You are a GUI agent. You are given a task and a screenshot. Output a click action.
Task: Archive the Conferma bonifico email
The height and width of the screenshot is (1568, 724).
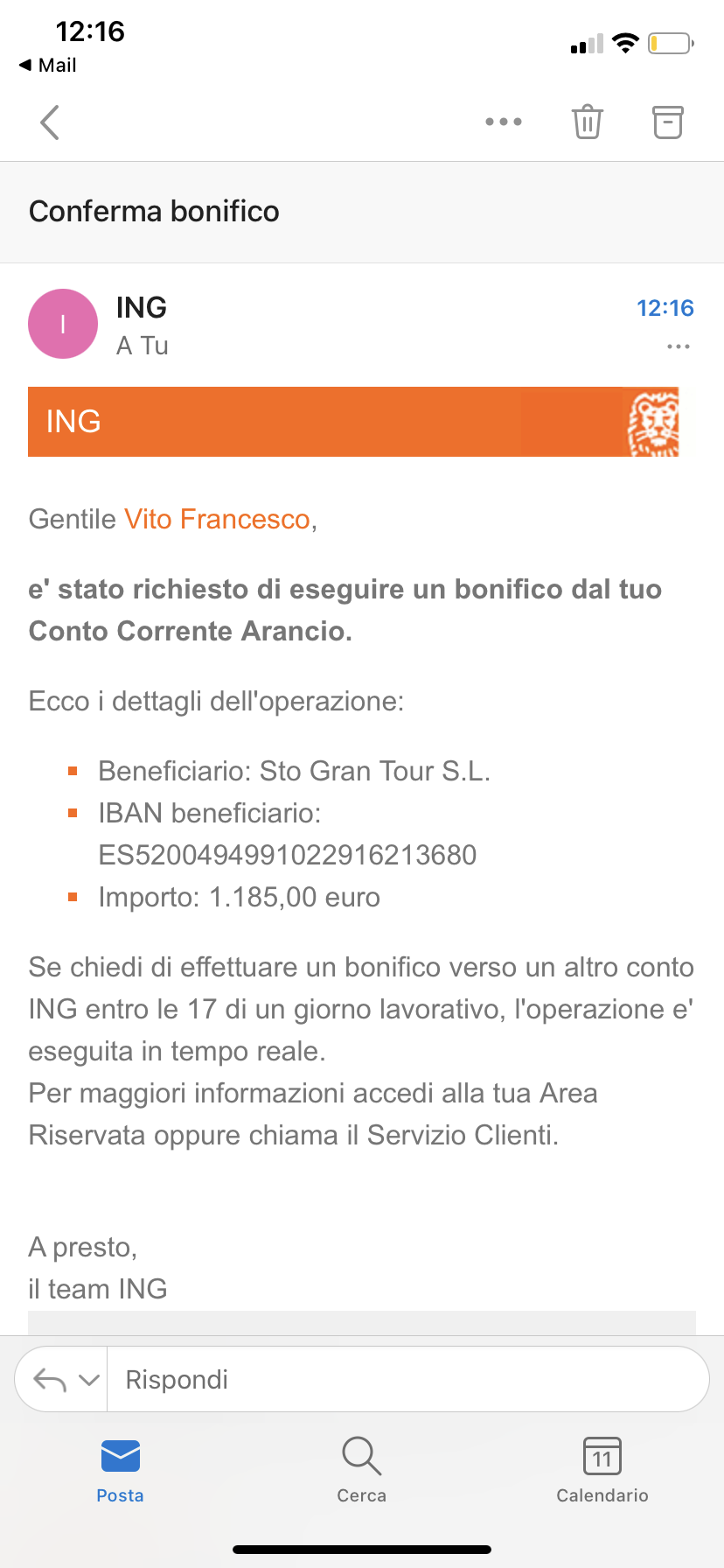click(x=668, y=122)
